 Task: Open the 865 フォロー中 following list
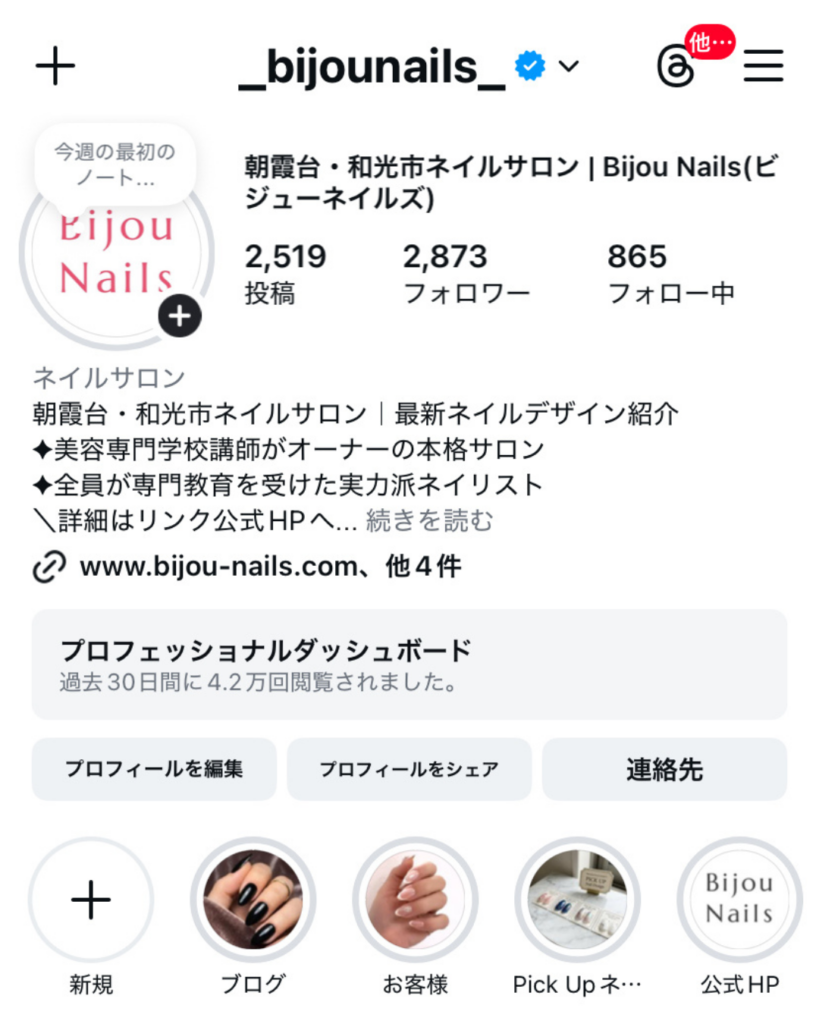click(x=670, y=273)
